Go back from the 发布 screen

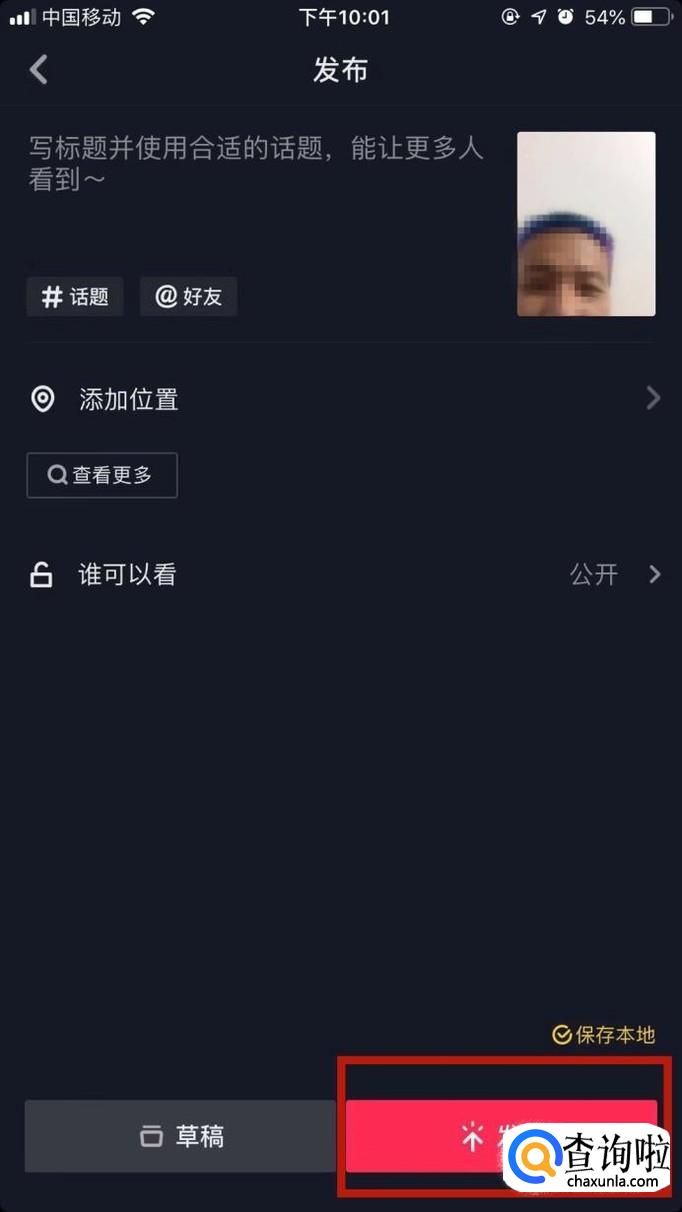[39, 70]
